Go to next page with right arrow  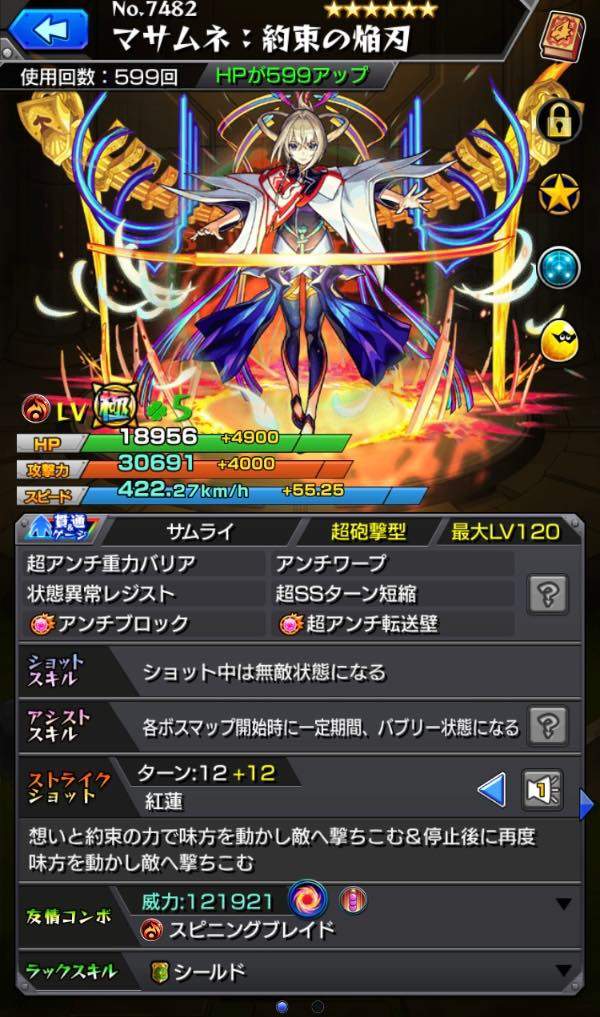tap(587, 801)
